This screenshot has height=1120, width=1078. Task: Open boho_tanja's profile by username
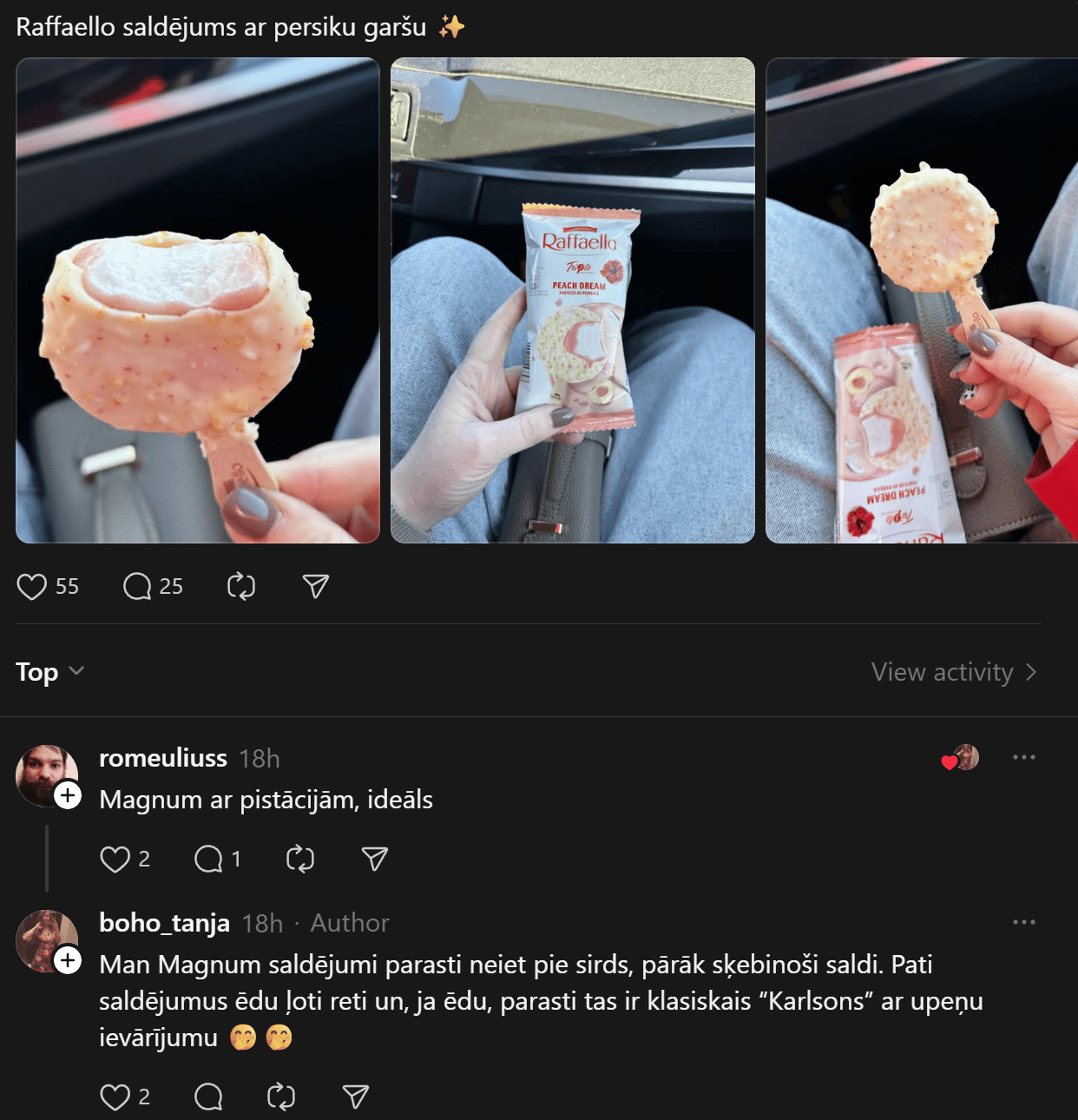[x=164, y=923]
